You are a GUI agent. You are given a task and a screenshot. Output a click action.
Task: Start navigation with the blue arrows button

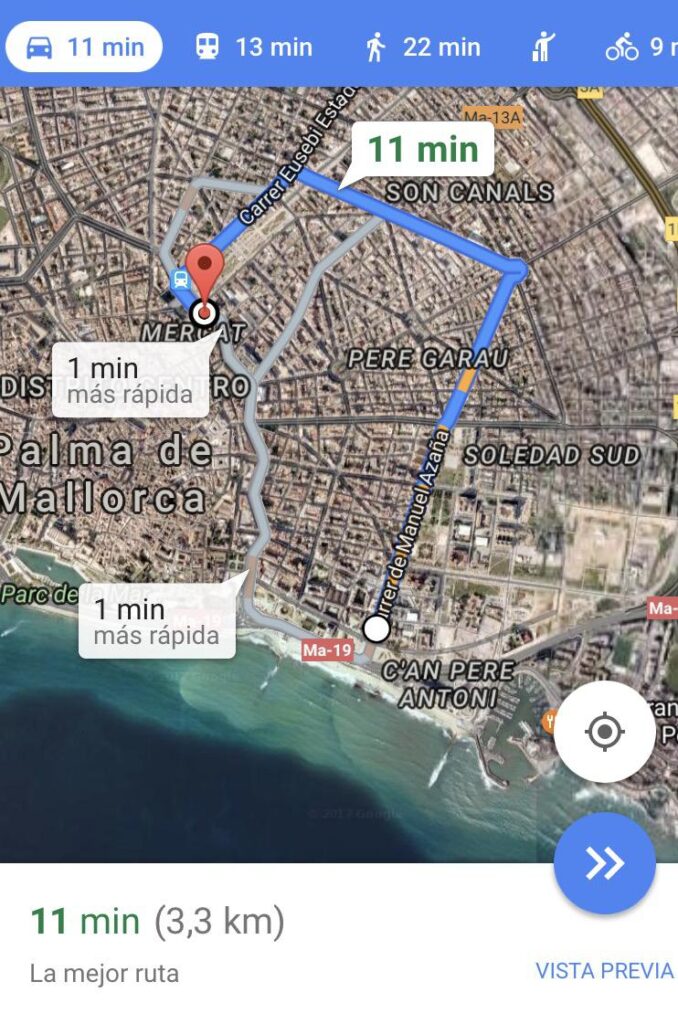click(604, 863)
